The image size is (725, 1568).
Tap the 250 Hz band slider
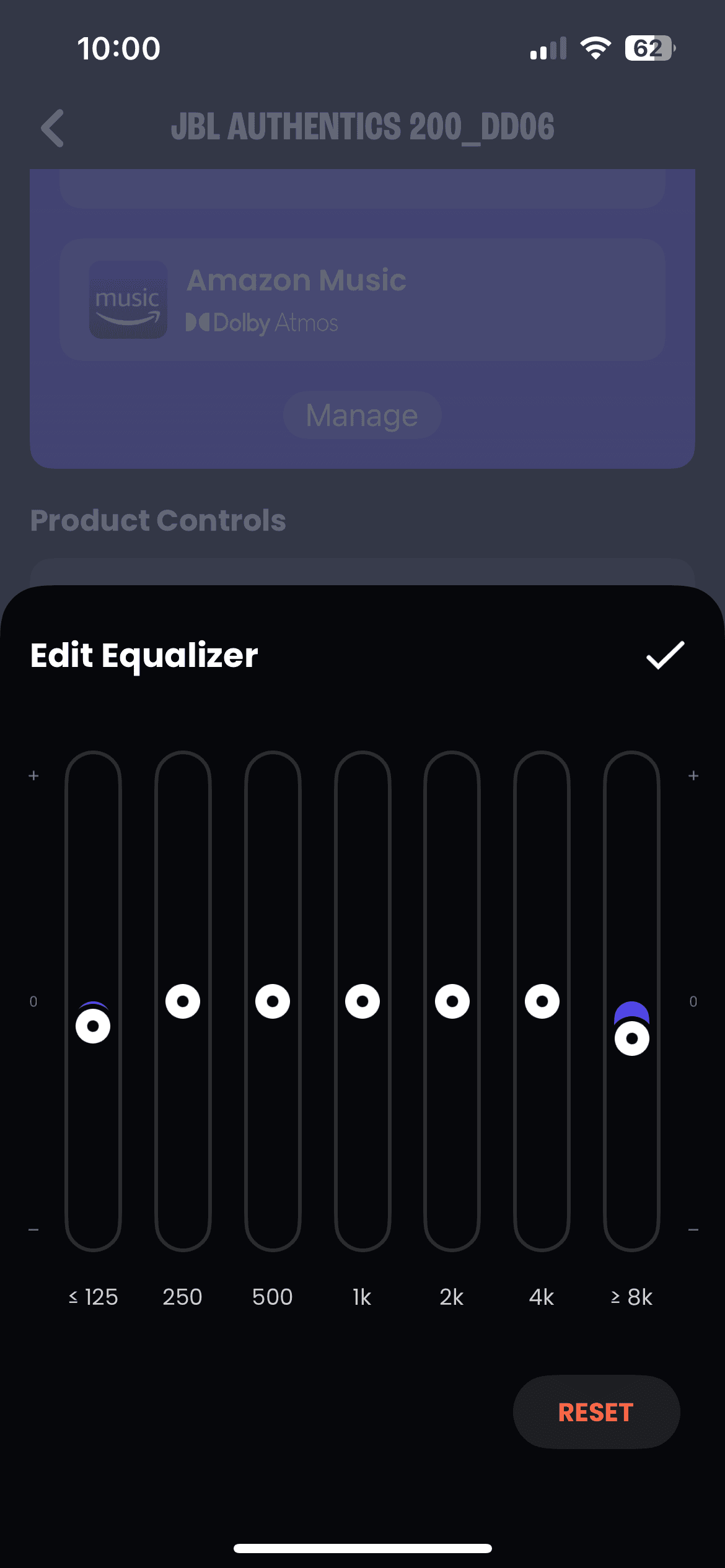(183, 1001)
